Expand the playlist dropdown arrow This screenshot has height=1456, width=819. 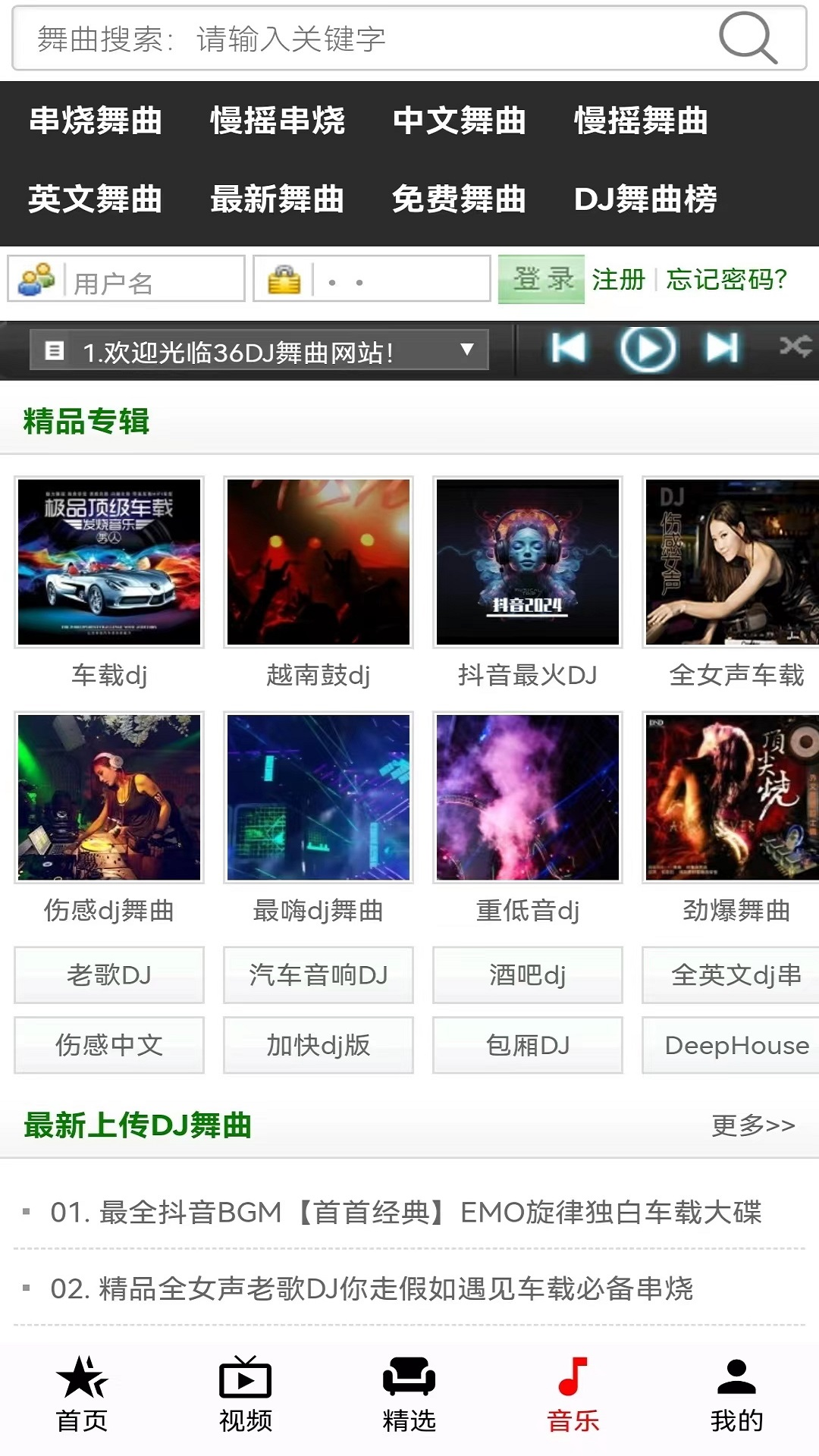click(x=468, y=350)
